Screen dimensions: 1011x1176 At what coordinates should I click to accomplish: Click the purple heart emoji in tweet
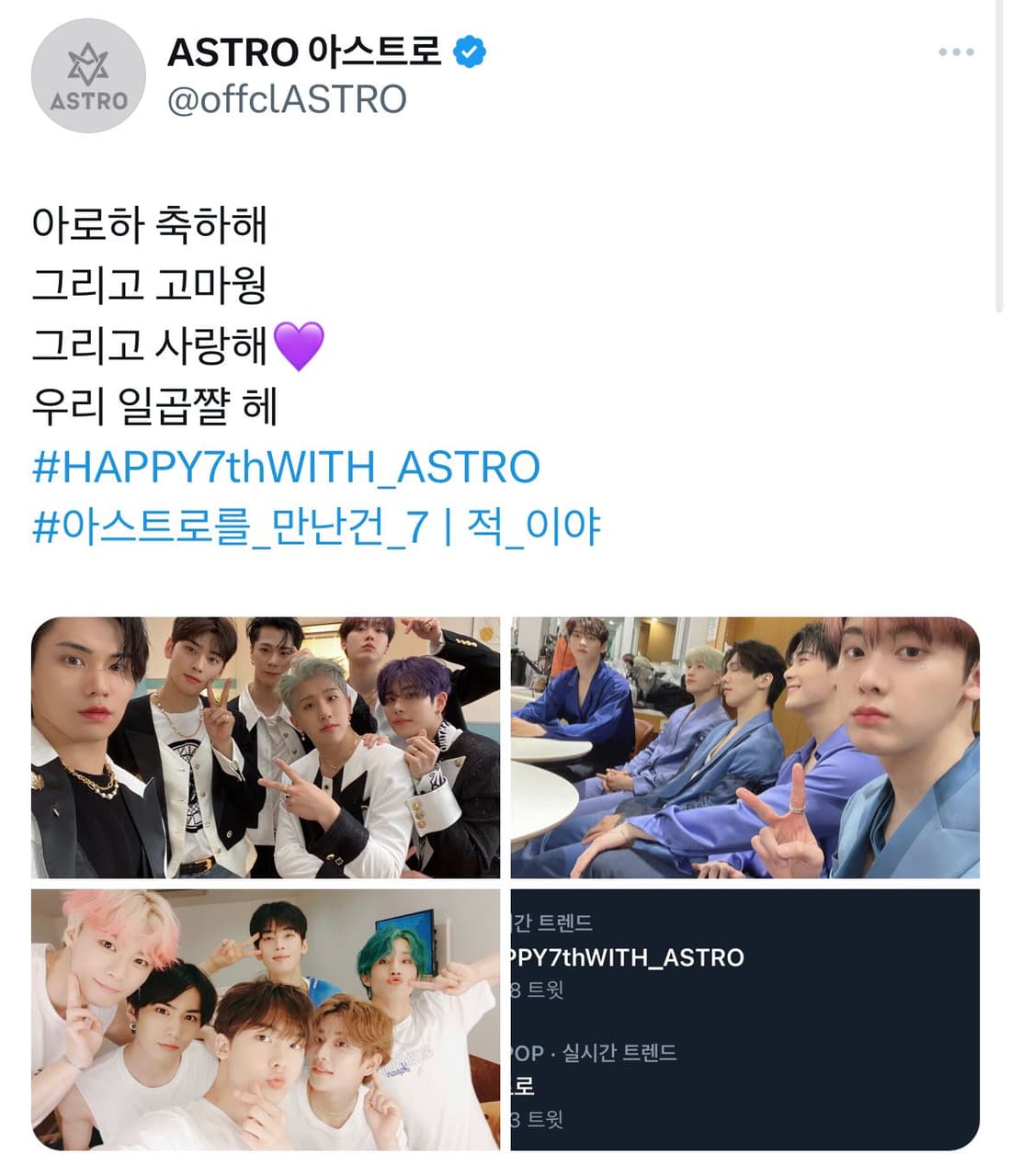(x=300, y=345)
